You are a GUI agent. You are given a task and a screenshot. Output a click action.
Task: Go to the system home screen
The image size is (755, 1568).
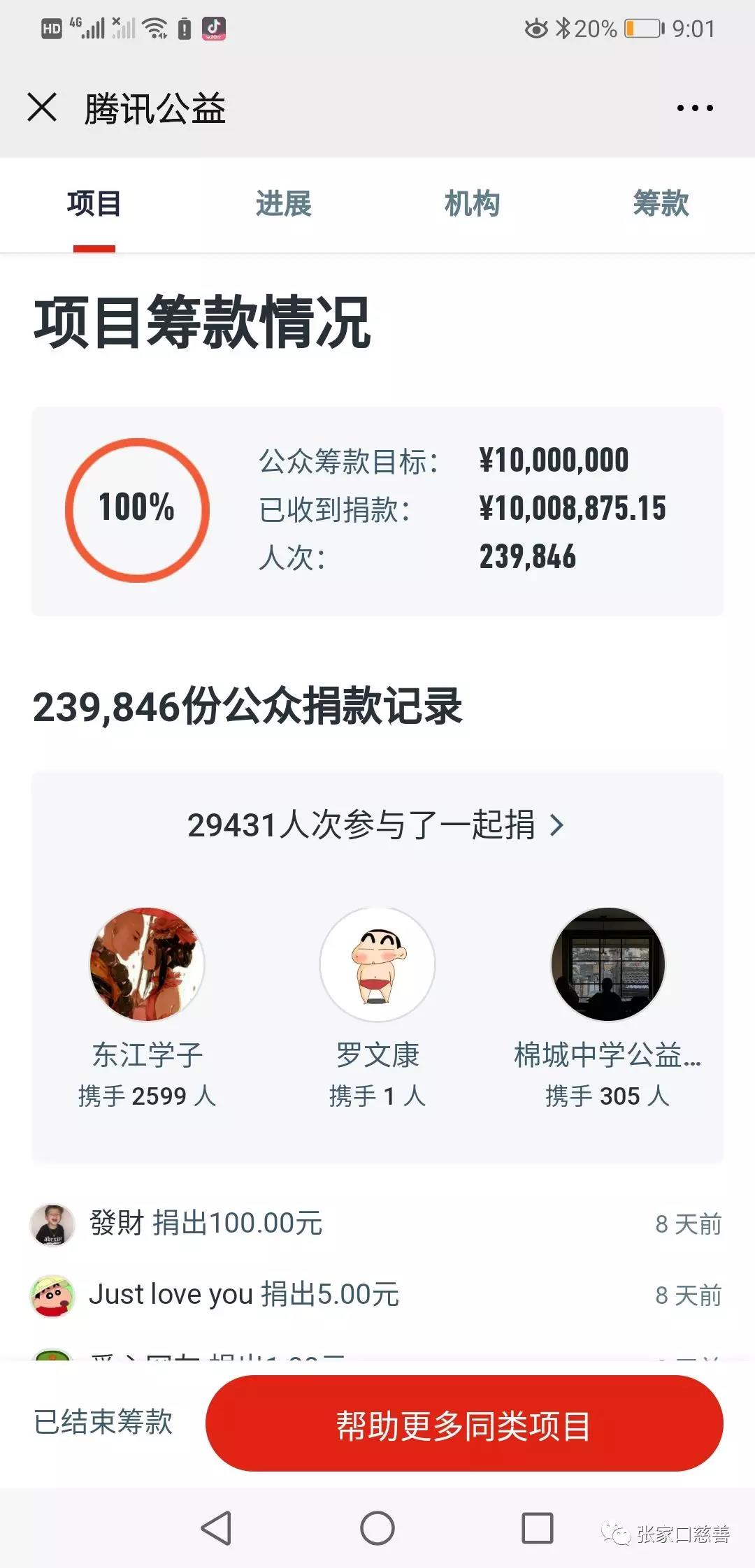(377, 1527)
